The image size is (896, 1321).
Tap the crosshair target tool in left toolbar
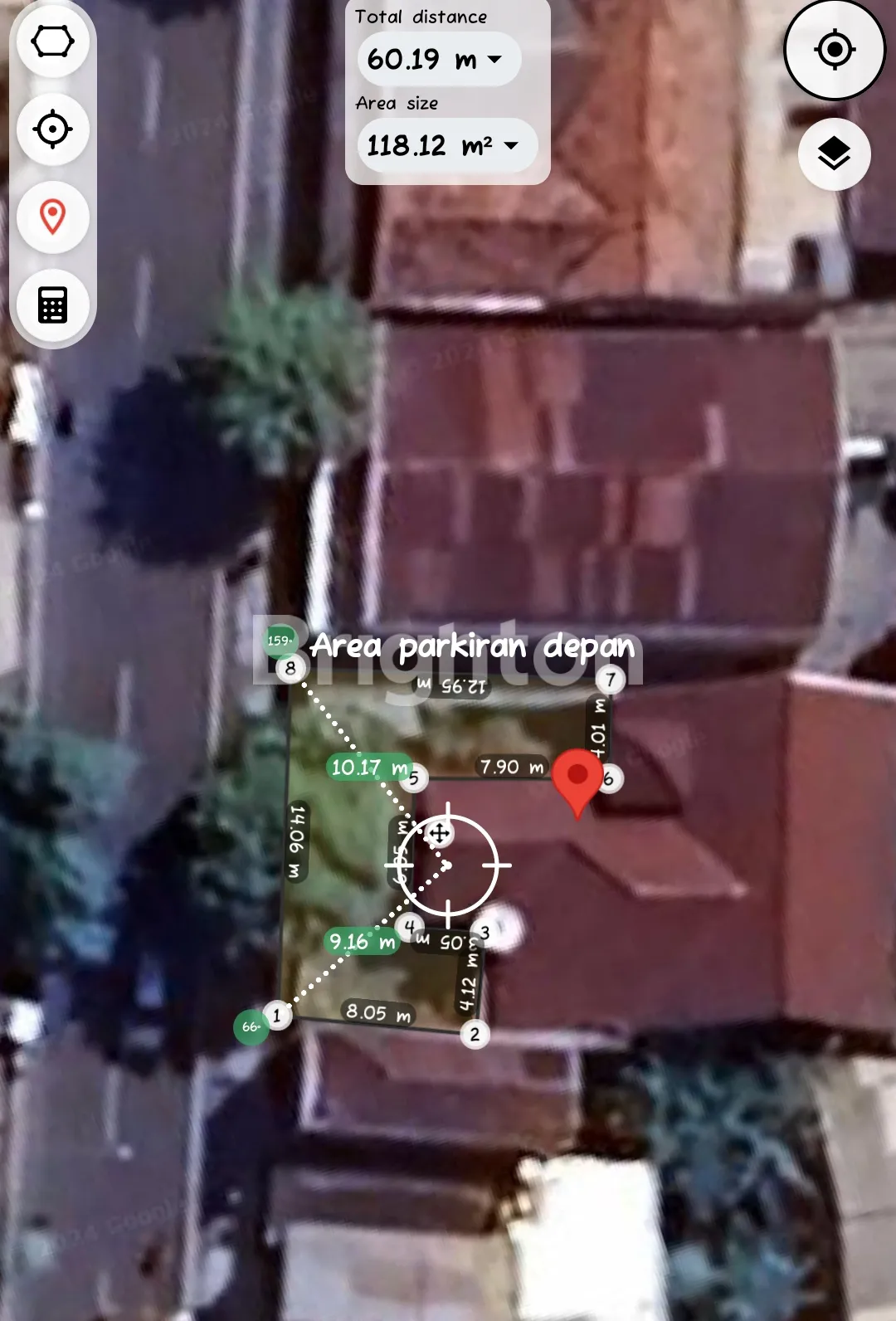pos(52,129)
